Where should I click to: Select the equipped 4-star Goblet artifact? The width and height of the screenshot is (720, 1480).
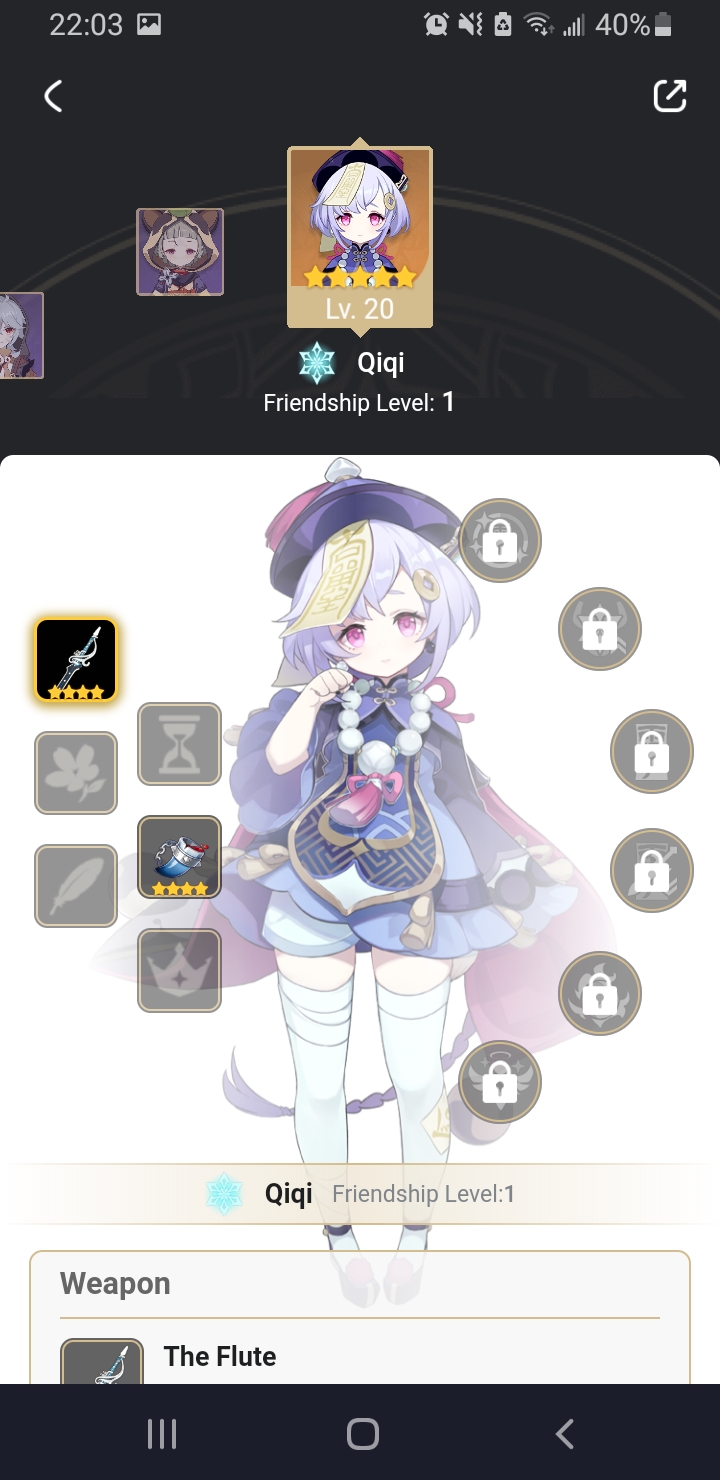point(179,855)
